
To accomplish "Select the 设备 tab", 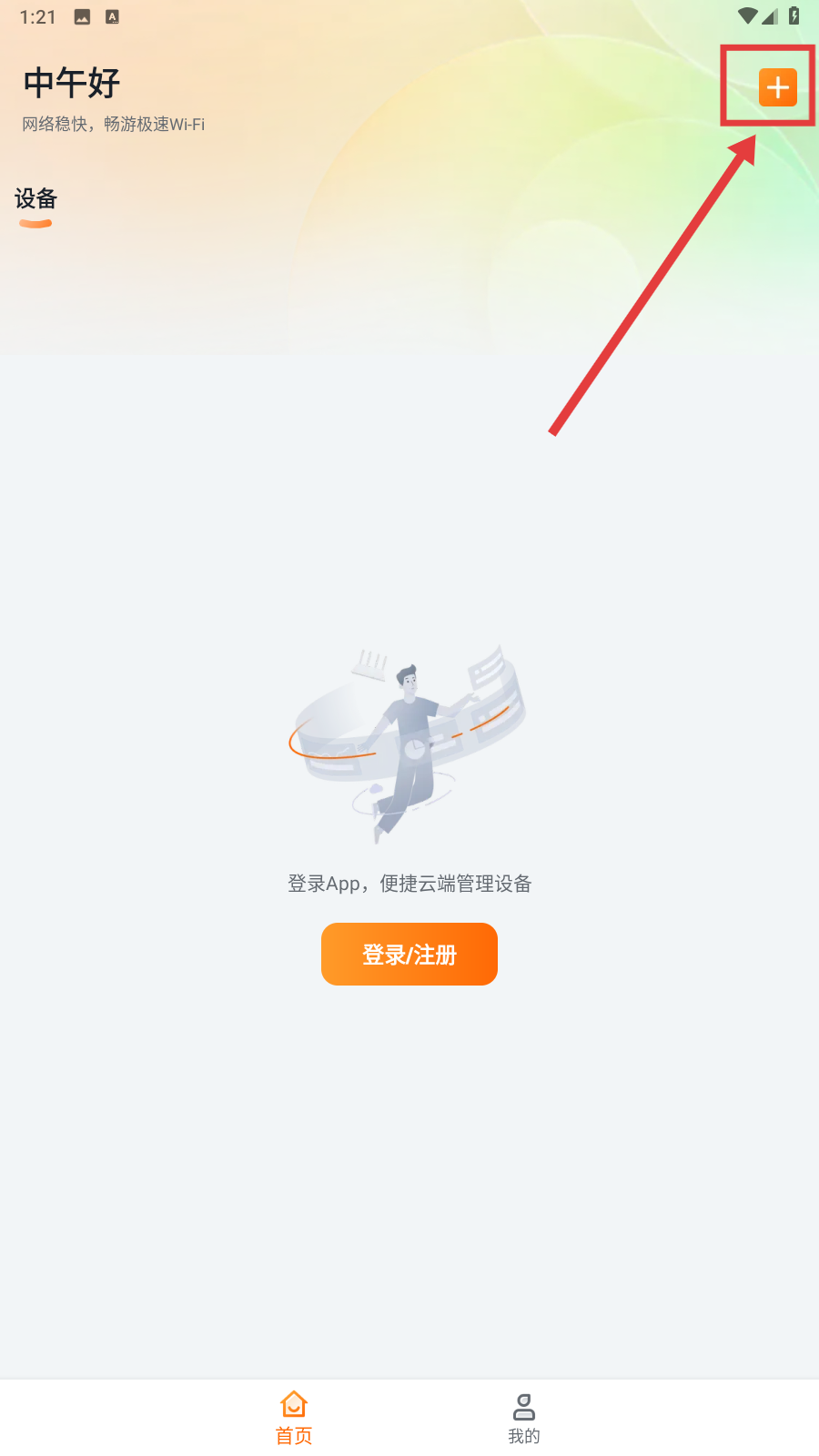I will (x=36, y=200).
